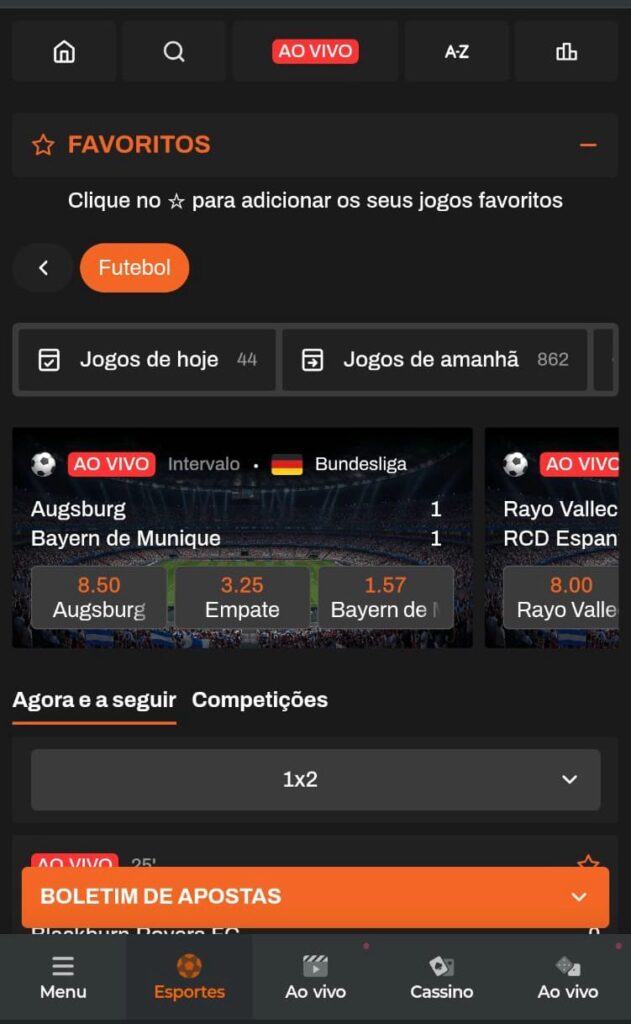Open the 1x2 market dropdown

point(316,779)
